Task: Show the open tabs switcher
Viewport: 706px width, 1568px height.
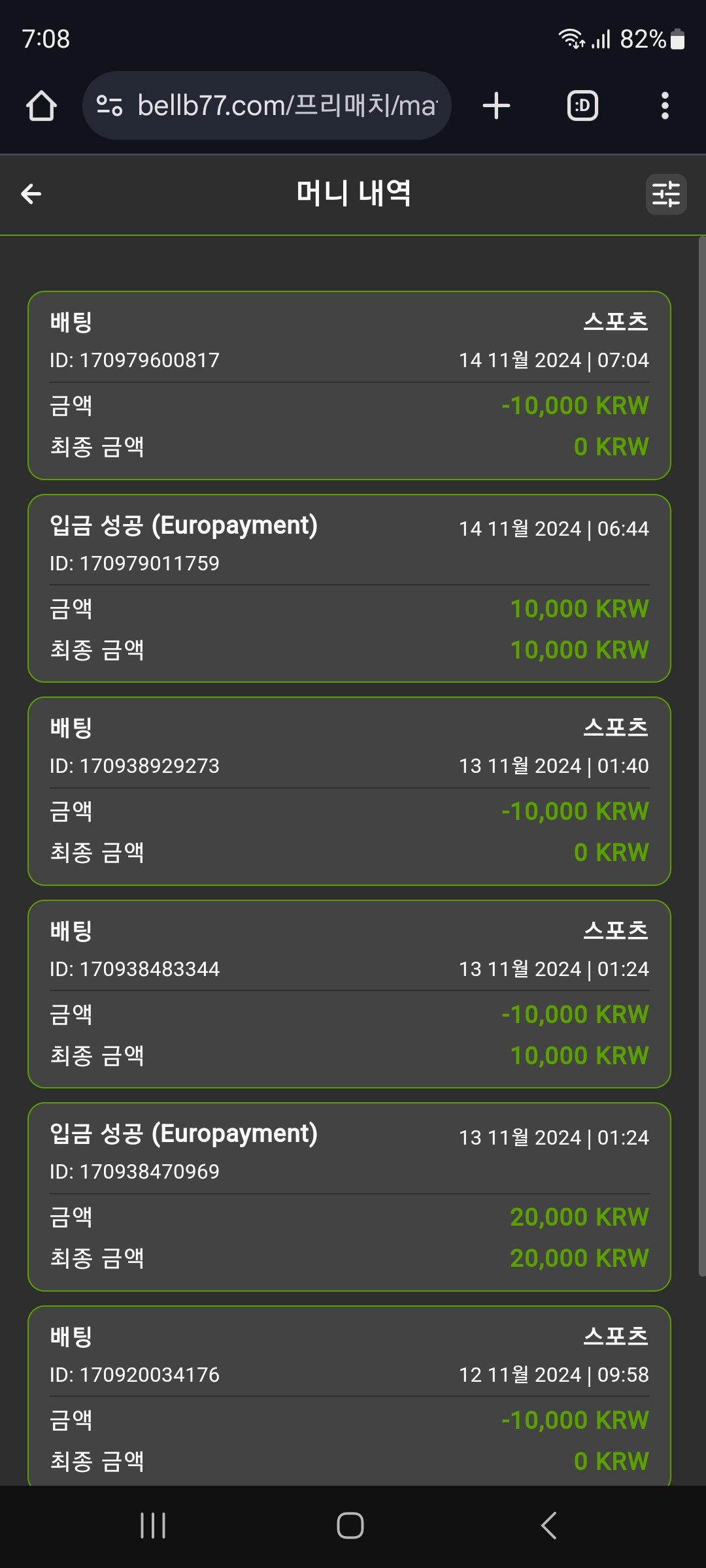Action: click(x=582, y=106)
